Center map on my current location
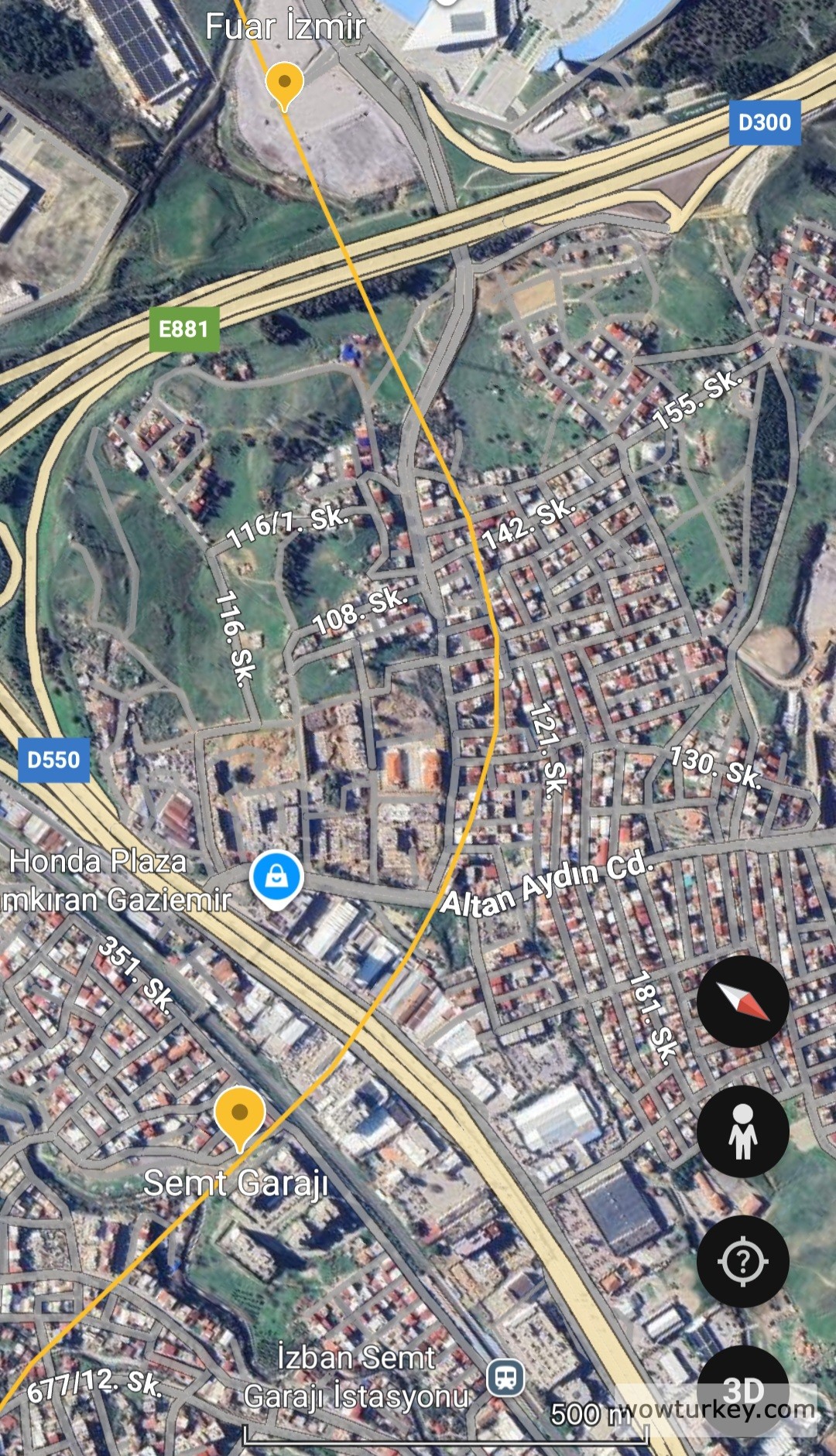This screenshot has height=1456, width=836. pyautogui.click(x=742, y=1262)
